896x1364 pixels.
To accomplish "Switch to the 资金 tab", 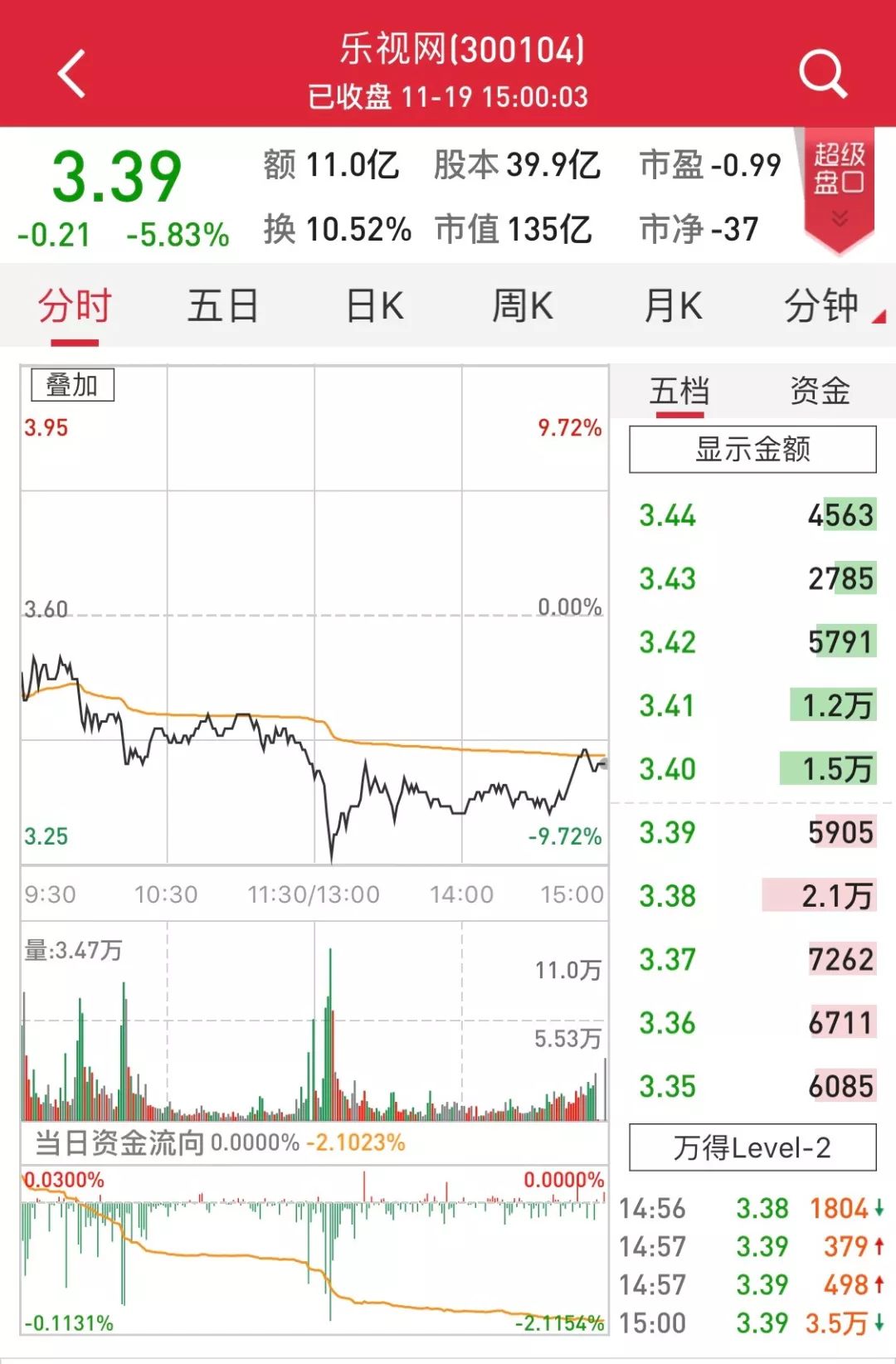I will (820, 391).
